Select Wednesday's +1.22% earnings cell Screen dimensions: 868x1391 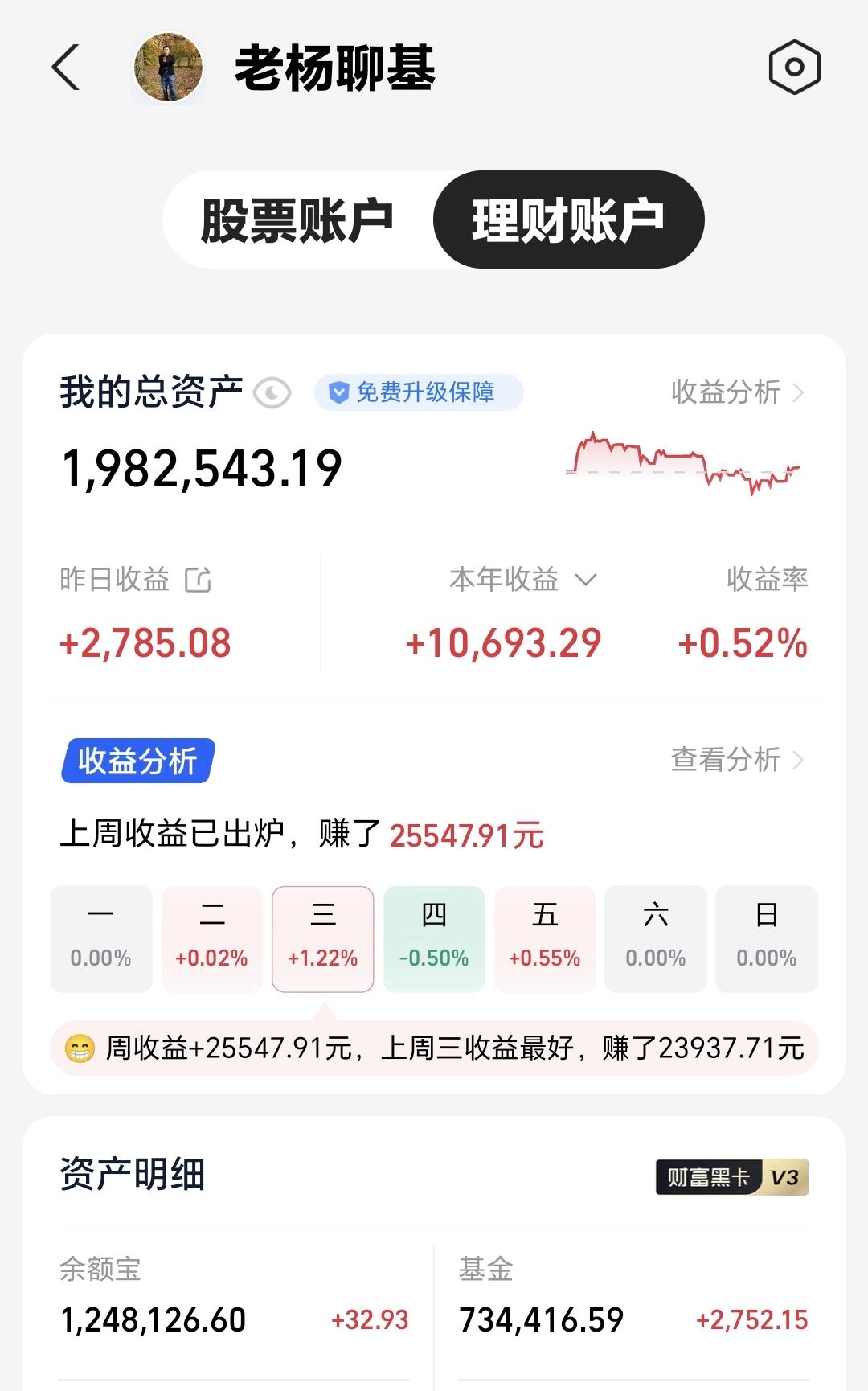click(x=323, y=938)
